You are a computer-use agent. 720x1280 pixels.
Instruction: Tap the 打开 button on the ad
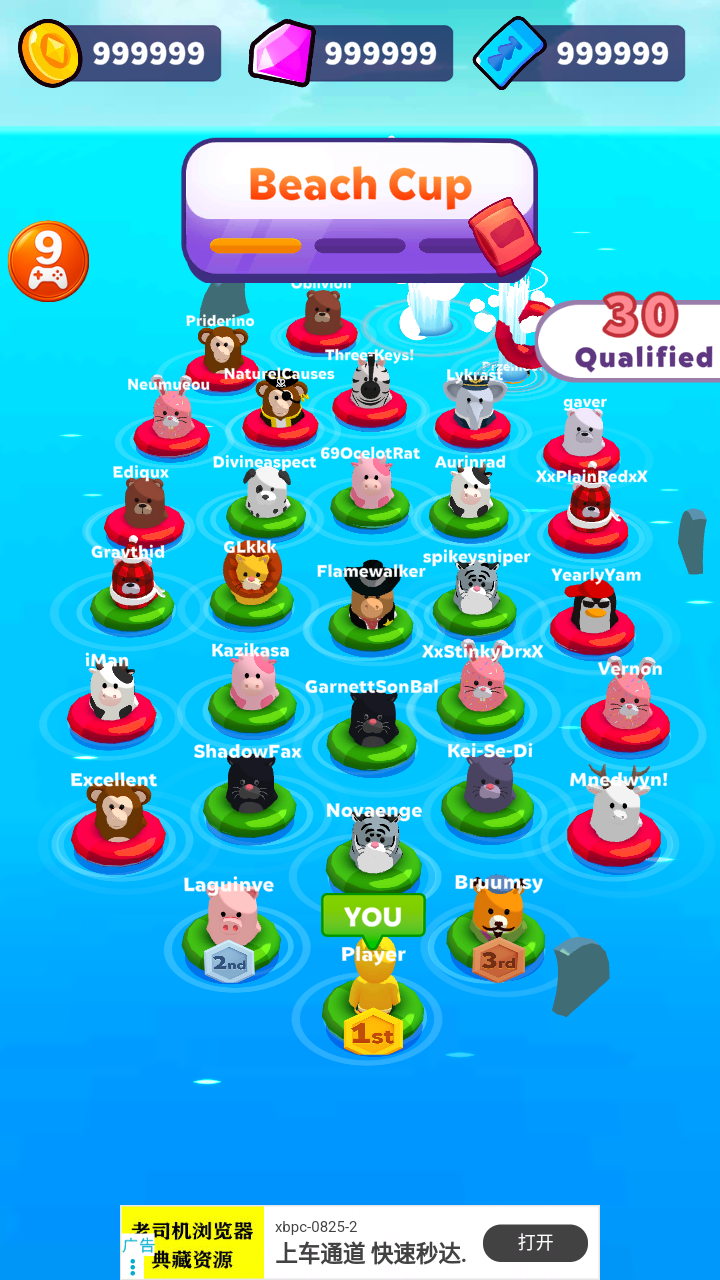click(535, 1242)
